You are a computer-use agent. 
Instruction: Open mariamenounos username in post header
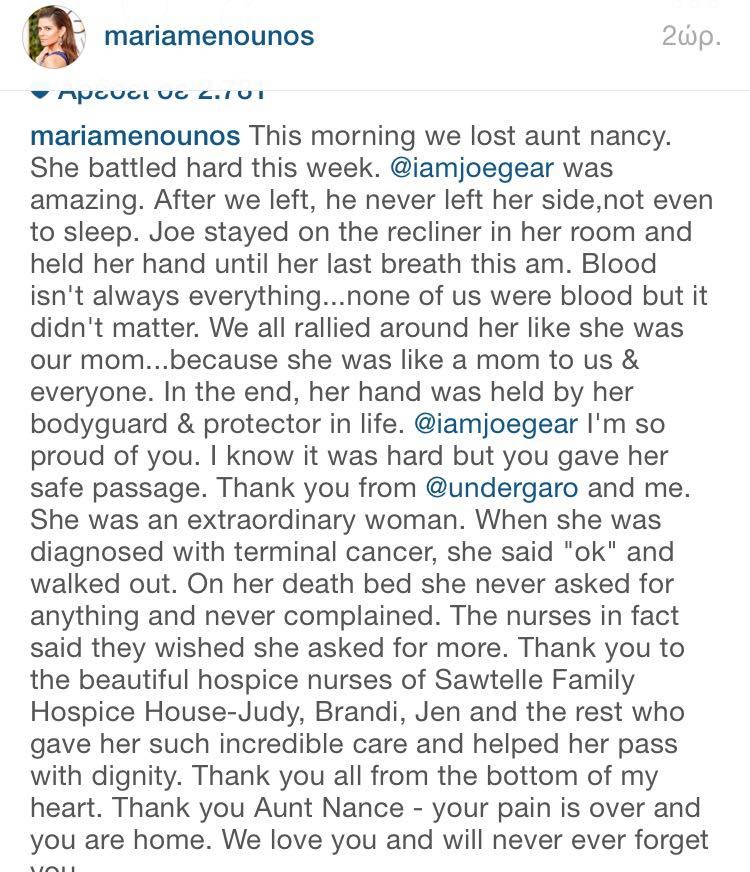[209, 37]
